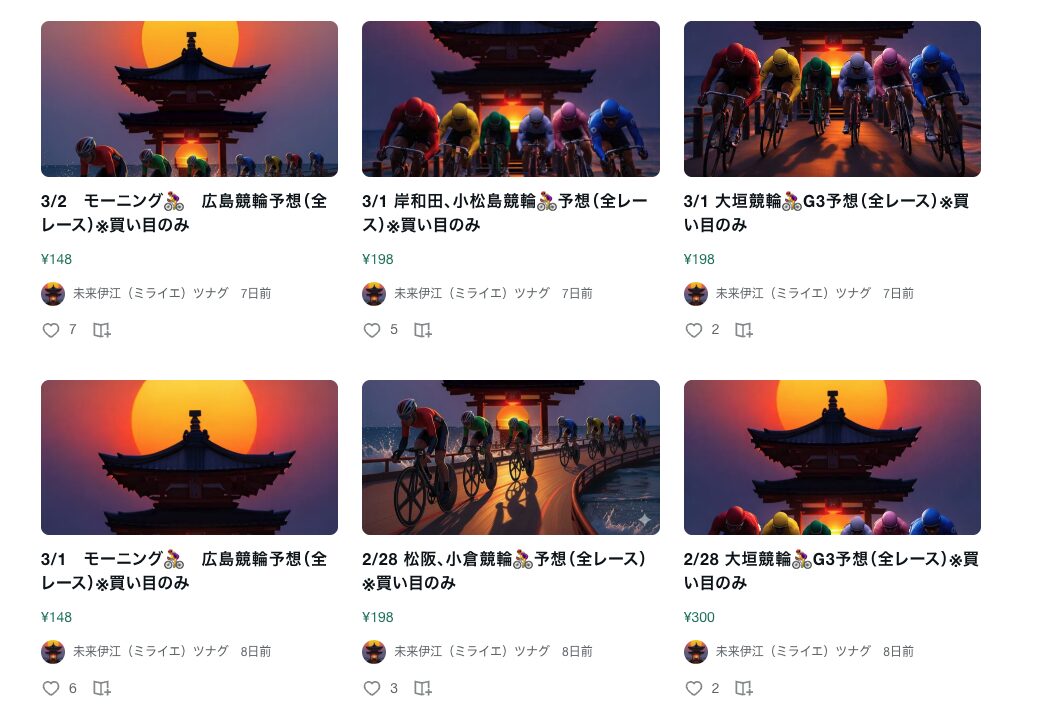Like the 3/2 モーニング 広島競輪予想 post

click(x=51, y=330)
